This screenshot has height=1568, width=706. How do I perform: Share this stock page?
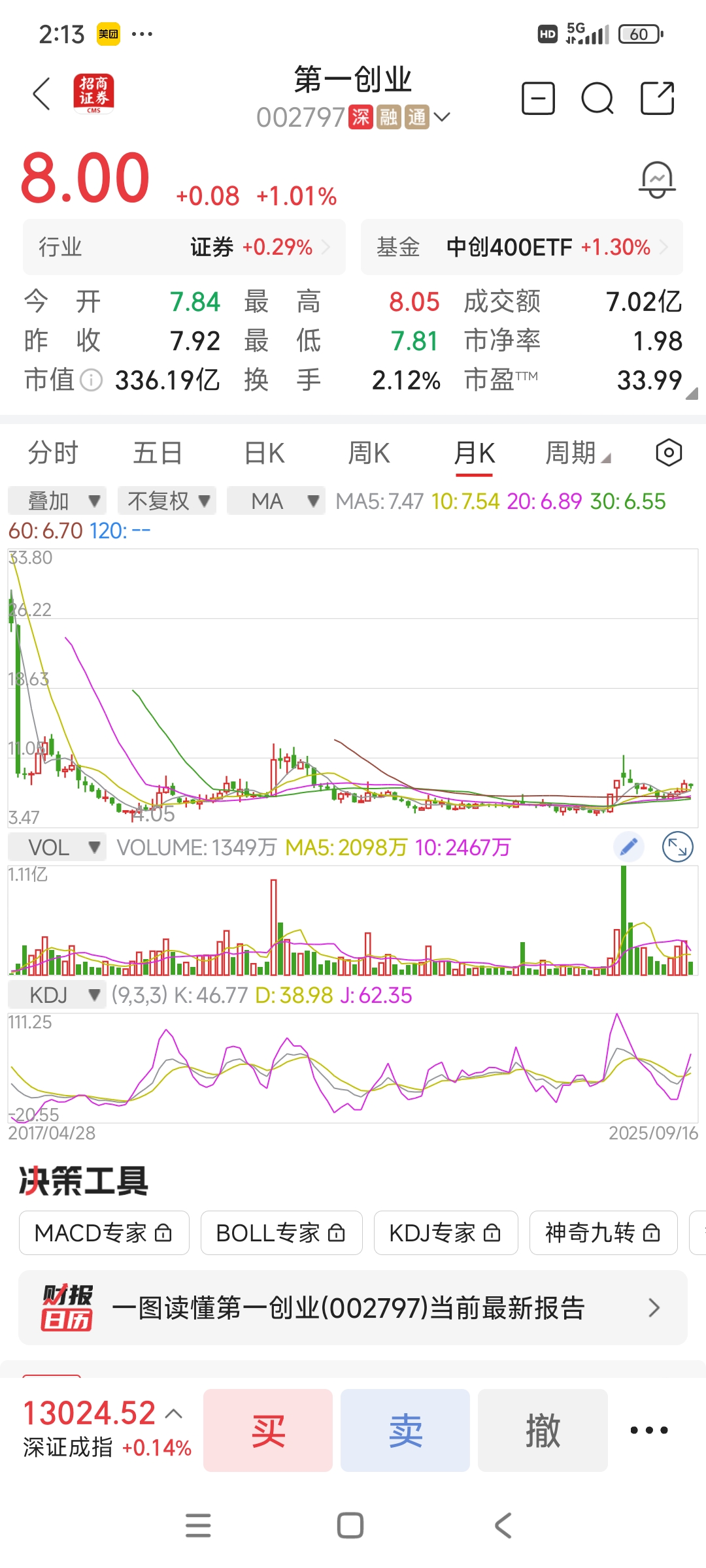click(657, 99)
